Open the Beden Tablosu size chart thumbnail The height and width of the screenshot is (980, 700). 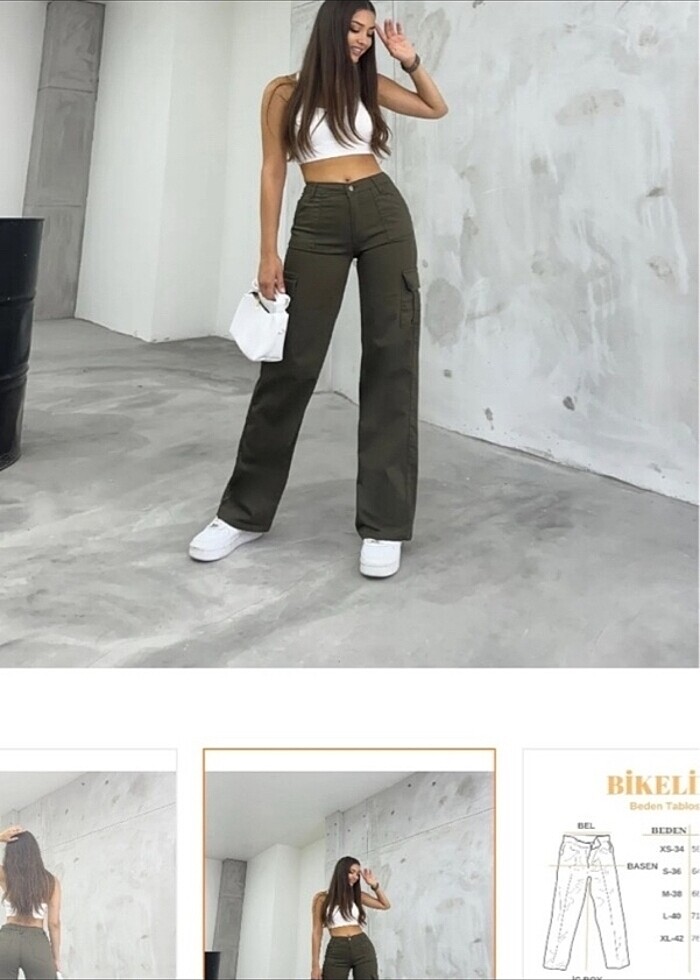click(611, 865)
